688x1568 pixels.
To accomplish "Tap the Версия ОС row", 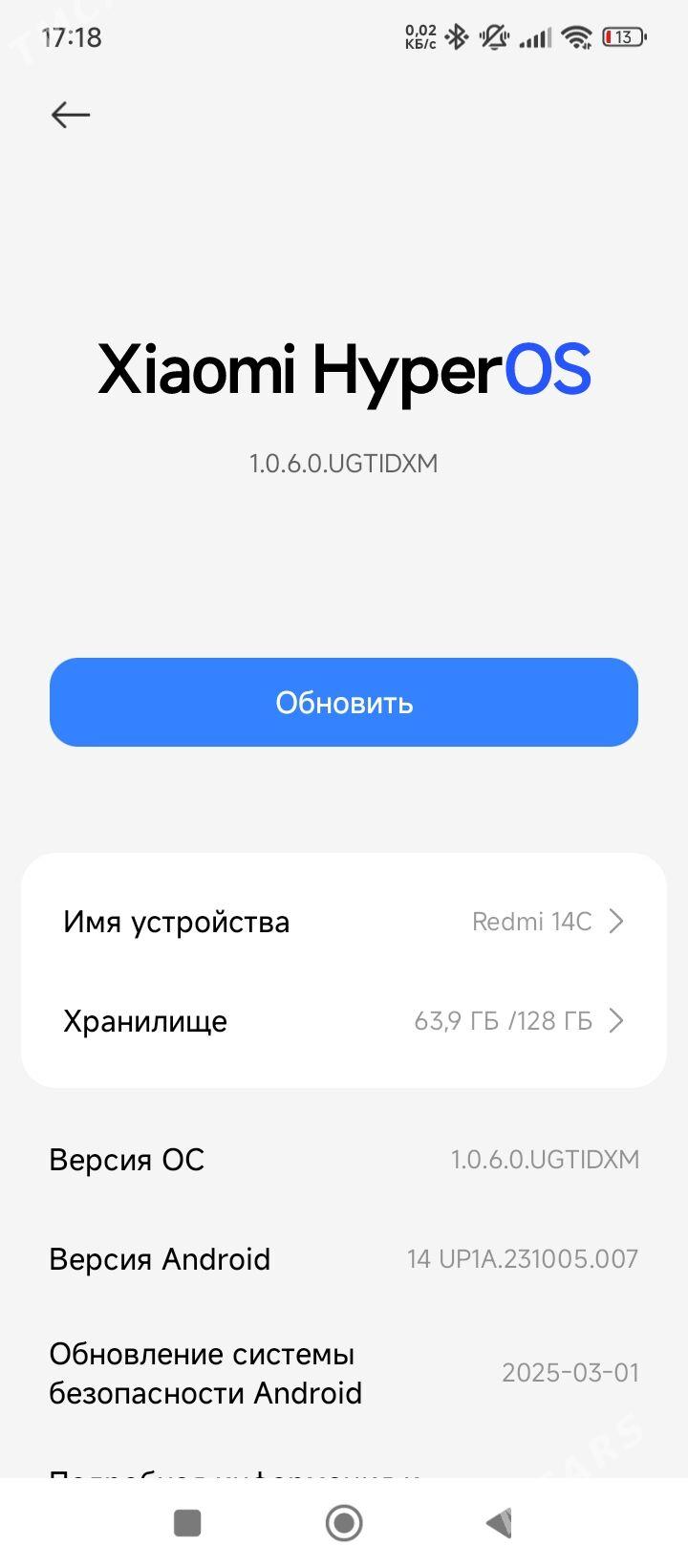I will tap(344, 1160).
